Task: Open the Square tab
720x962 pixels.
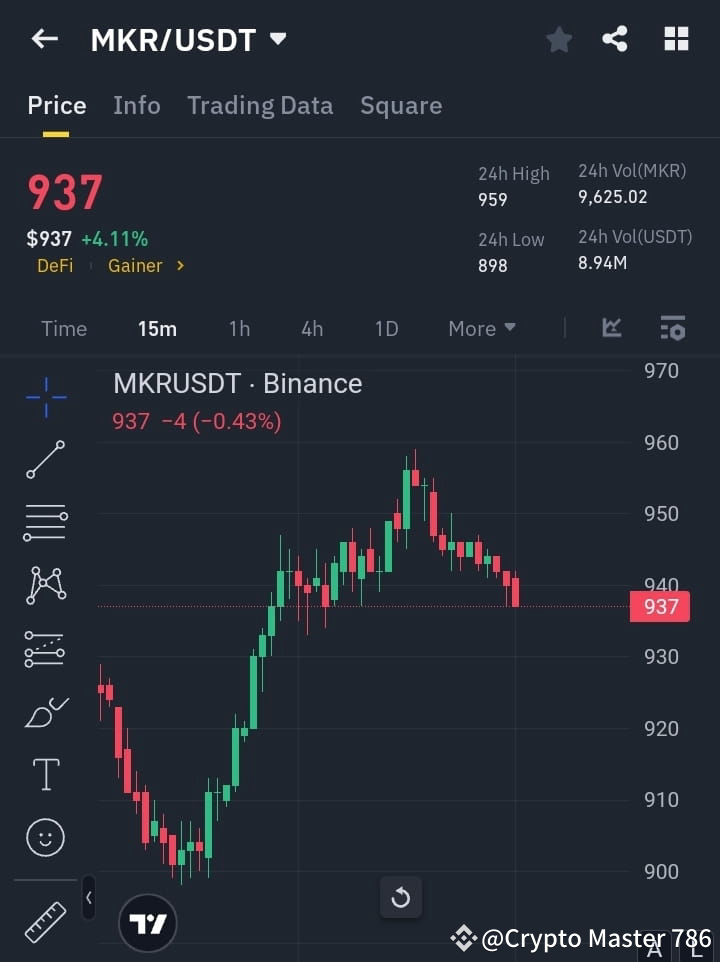Action: point(400,105)
